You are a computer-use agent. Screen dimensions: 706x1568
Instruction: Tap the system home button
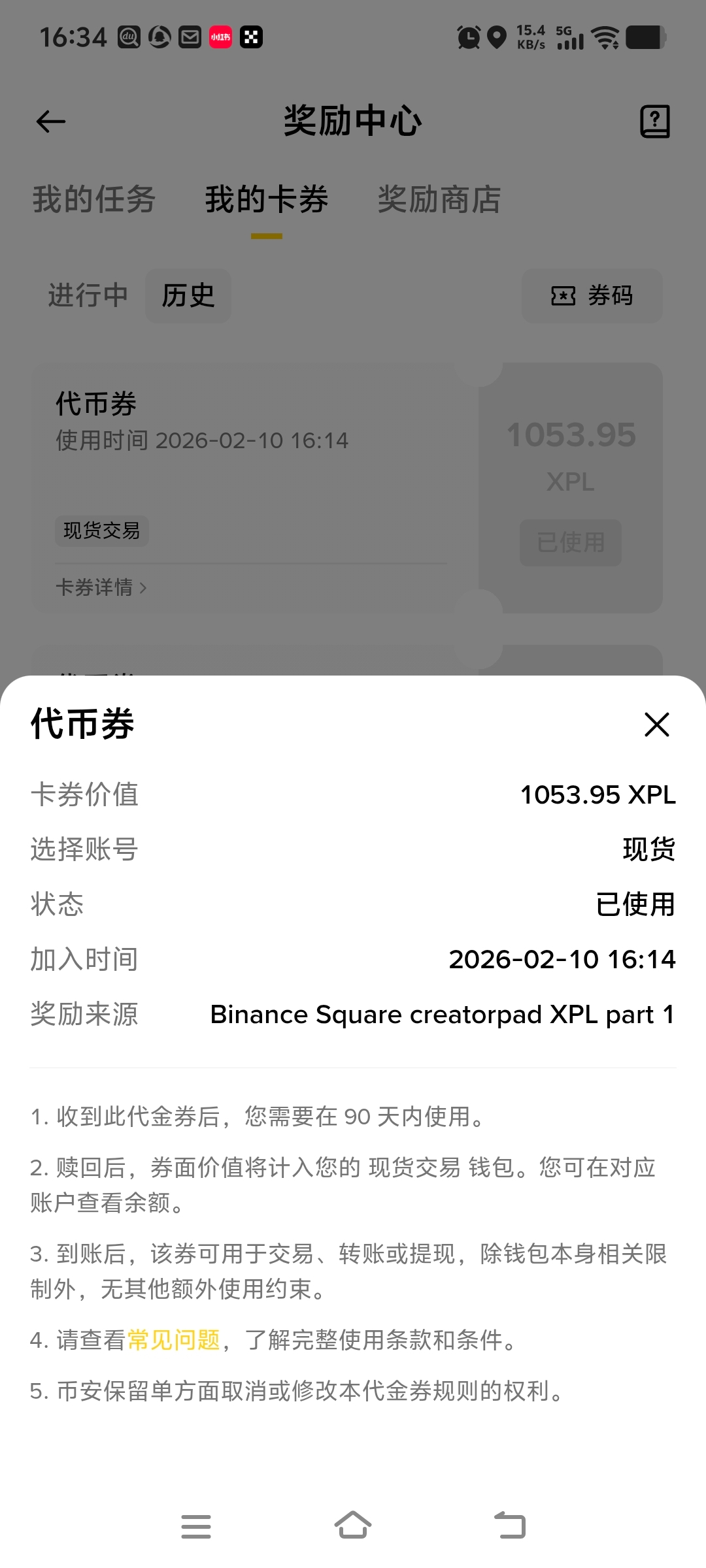(353, 1526)
